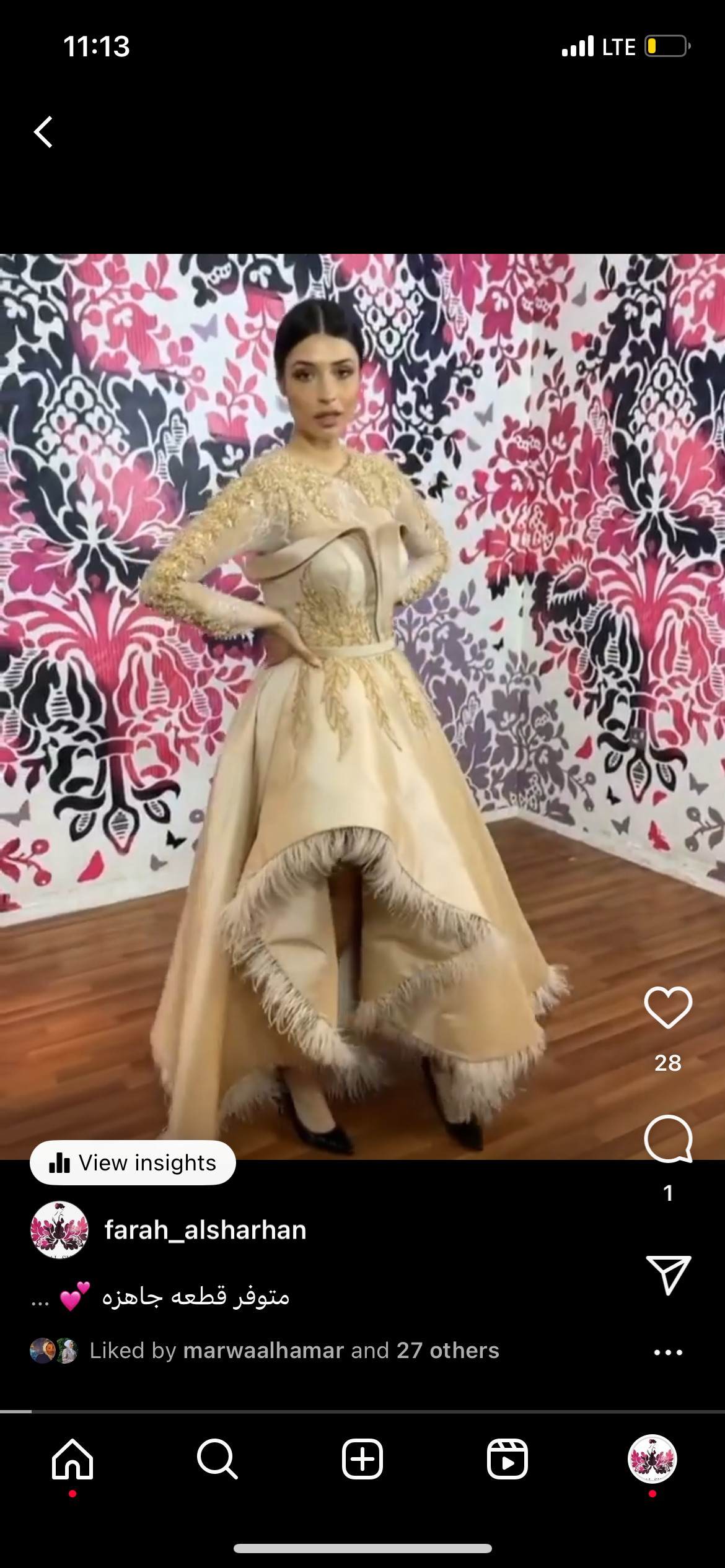Open the three-dot more options menu
725x1568 pixels.
click(x=668, y=1352)
